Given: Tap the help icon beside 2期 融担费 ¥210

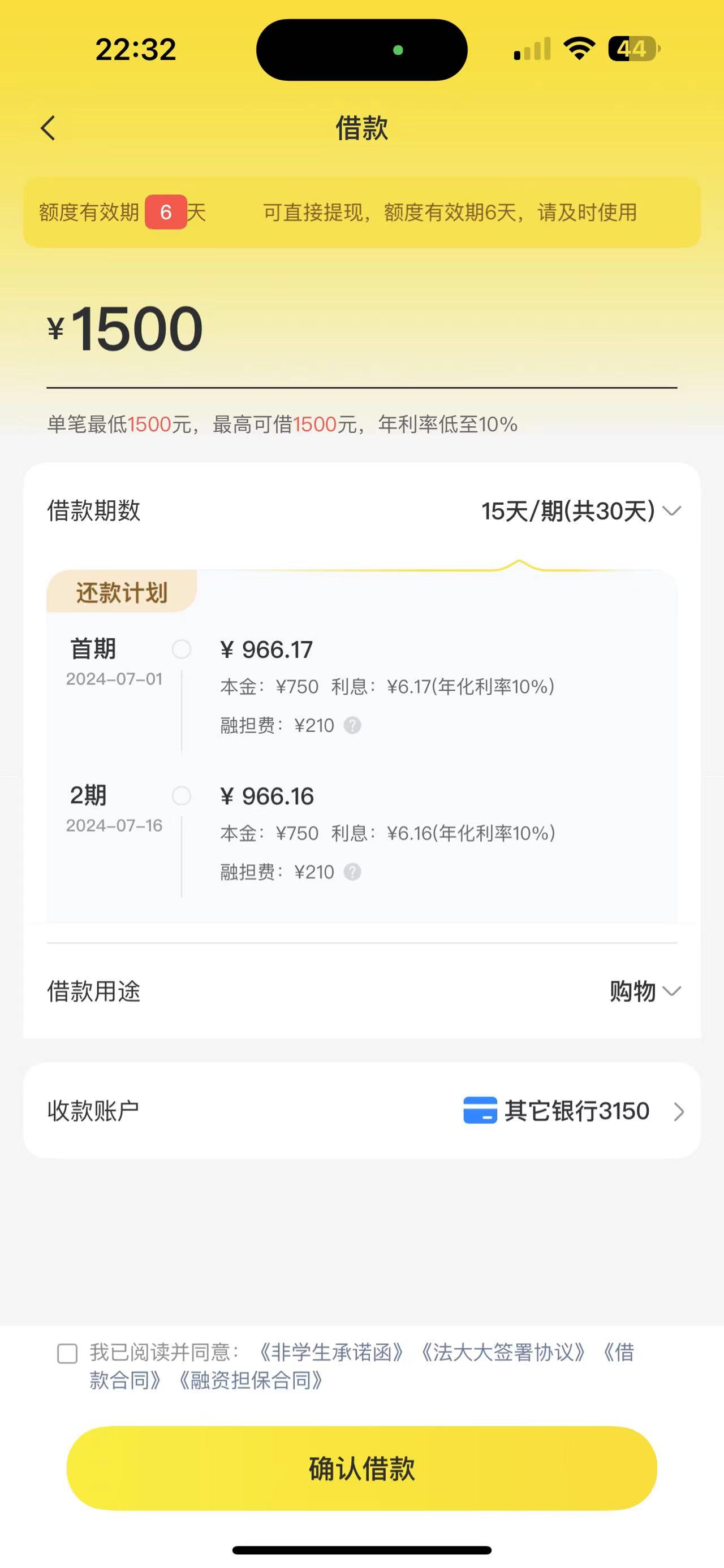Looking at the screenshot, I should [x=352, y=872].
